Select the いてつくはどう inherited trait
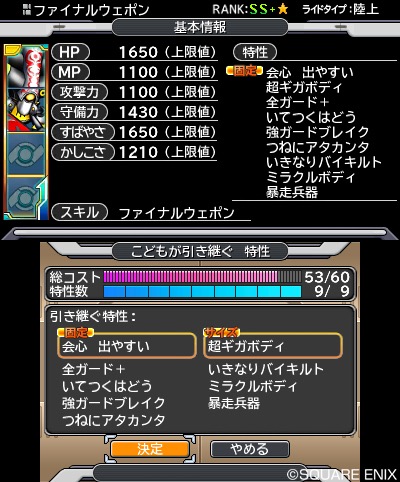Screen dimensions: 400x482 point(107,386)
